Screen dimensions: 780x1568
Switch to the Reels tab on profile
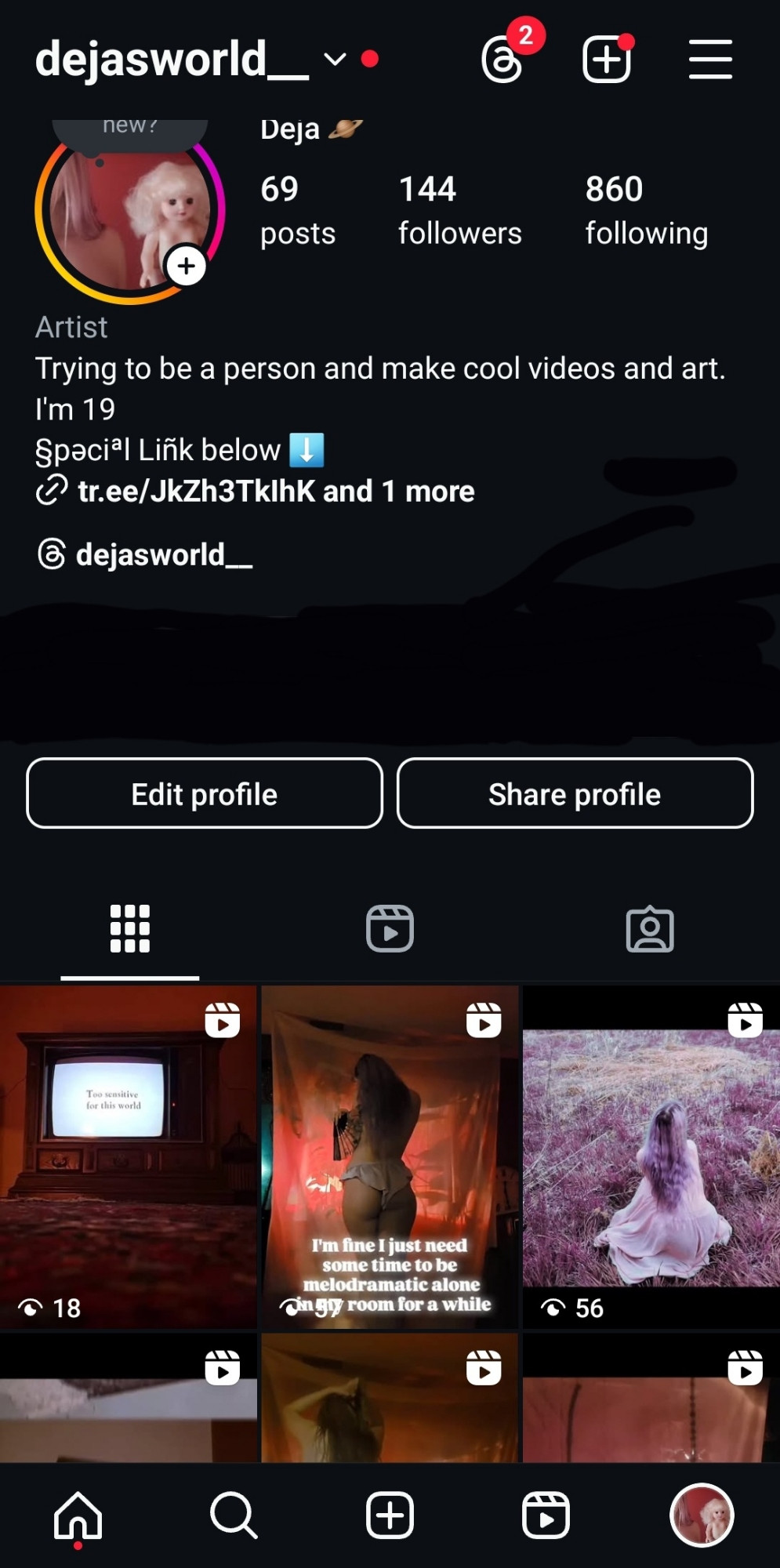[390, 929]
